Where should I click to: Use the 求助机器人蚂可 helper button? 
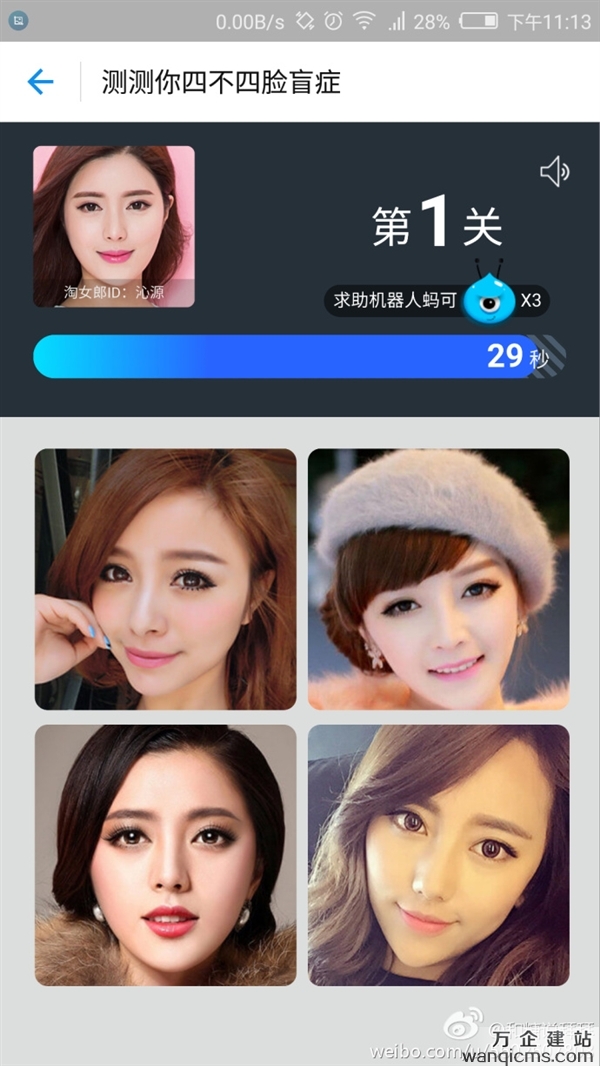(x=436, y=300)
